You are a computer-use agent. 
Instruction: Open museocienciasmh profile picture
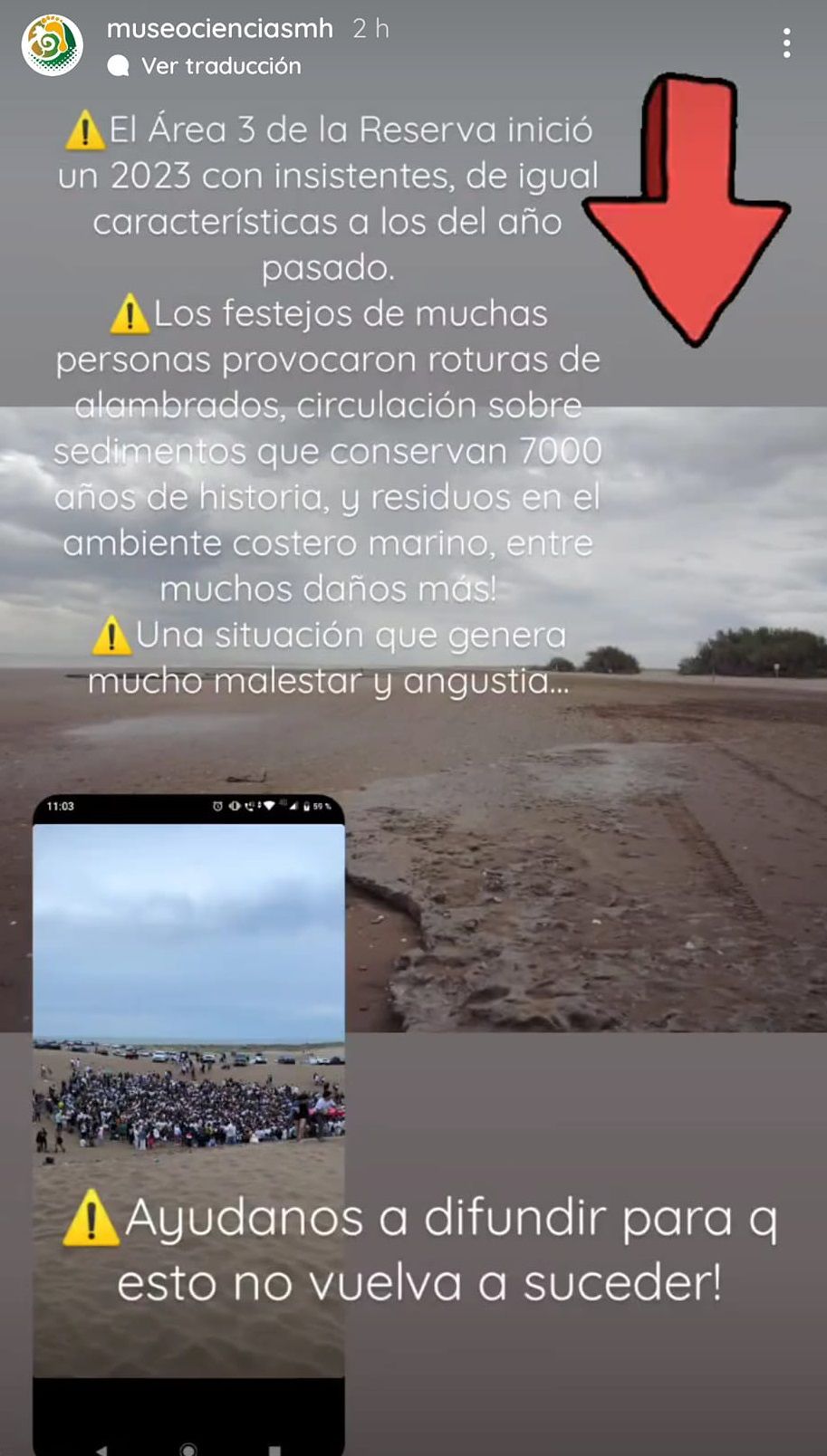point(52,44)
